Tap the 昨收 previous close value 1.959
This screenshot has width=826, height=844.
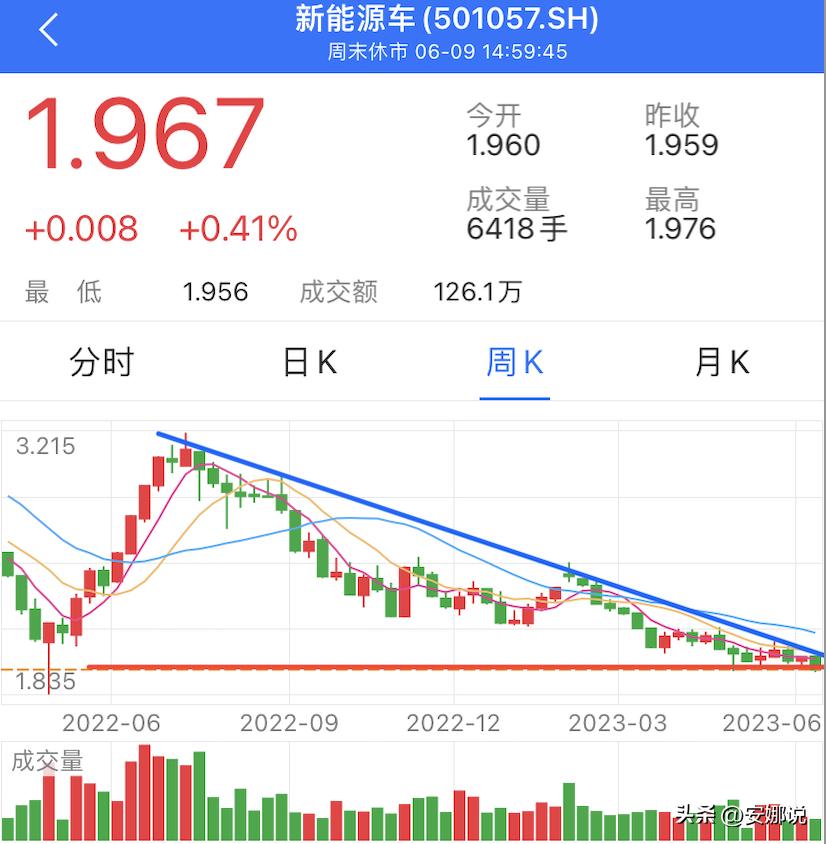681,146
